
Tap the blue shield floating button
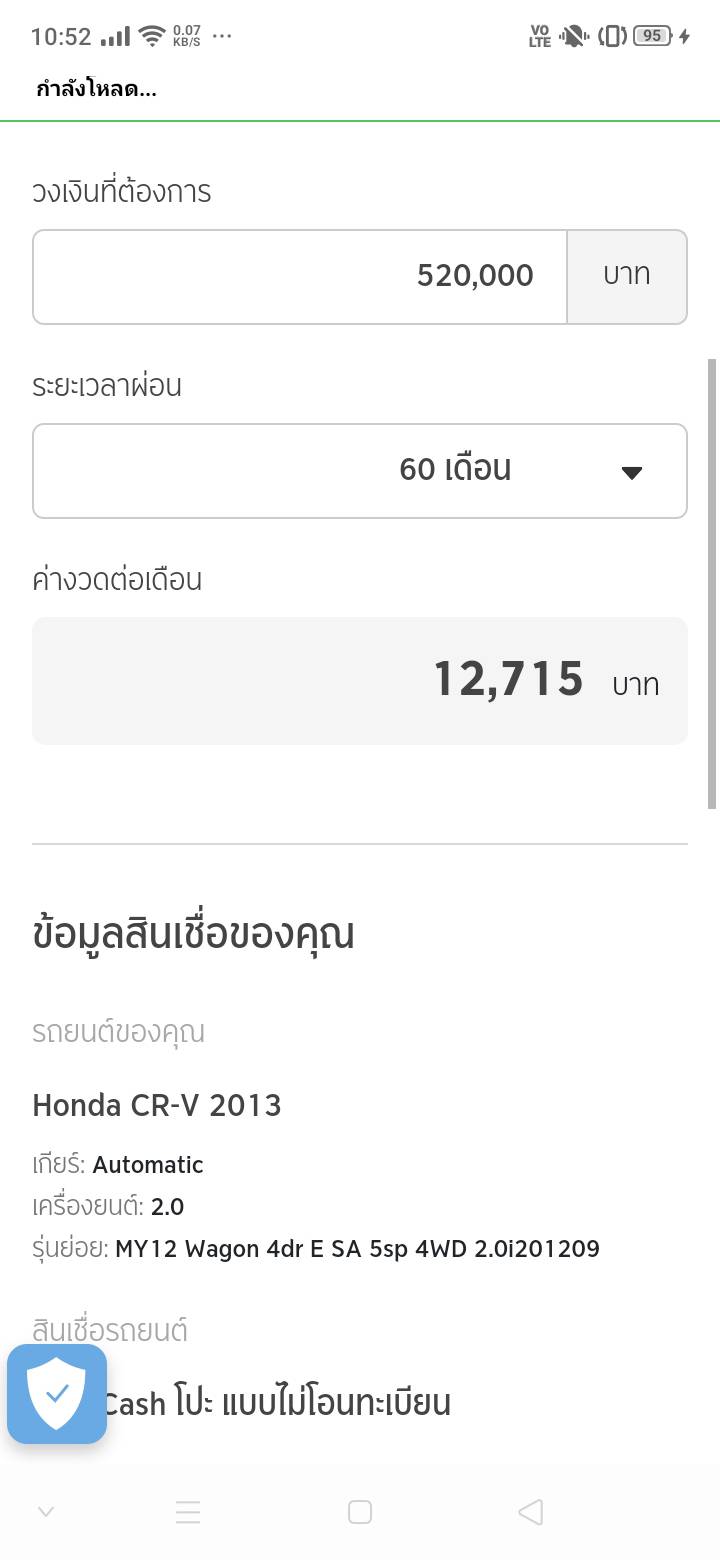point(57,1394)
